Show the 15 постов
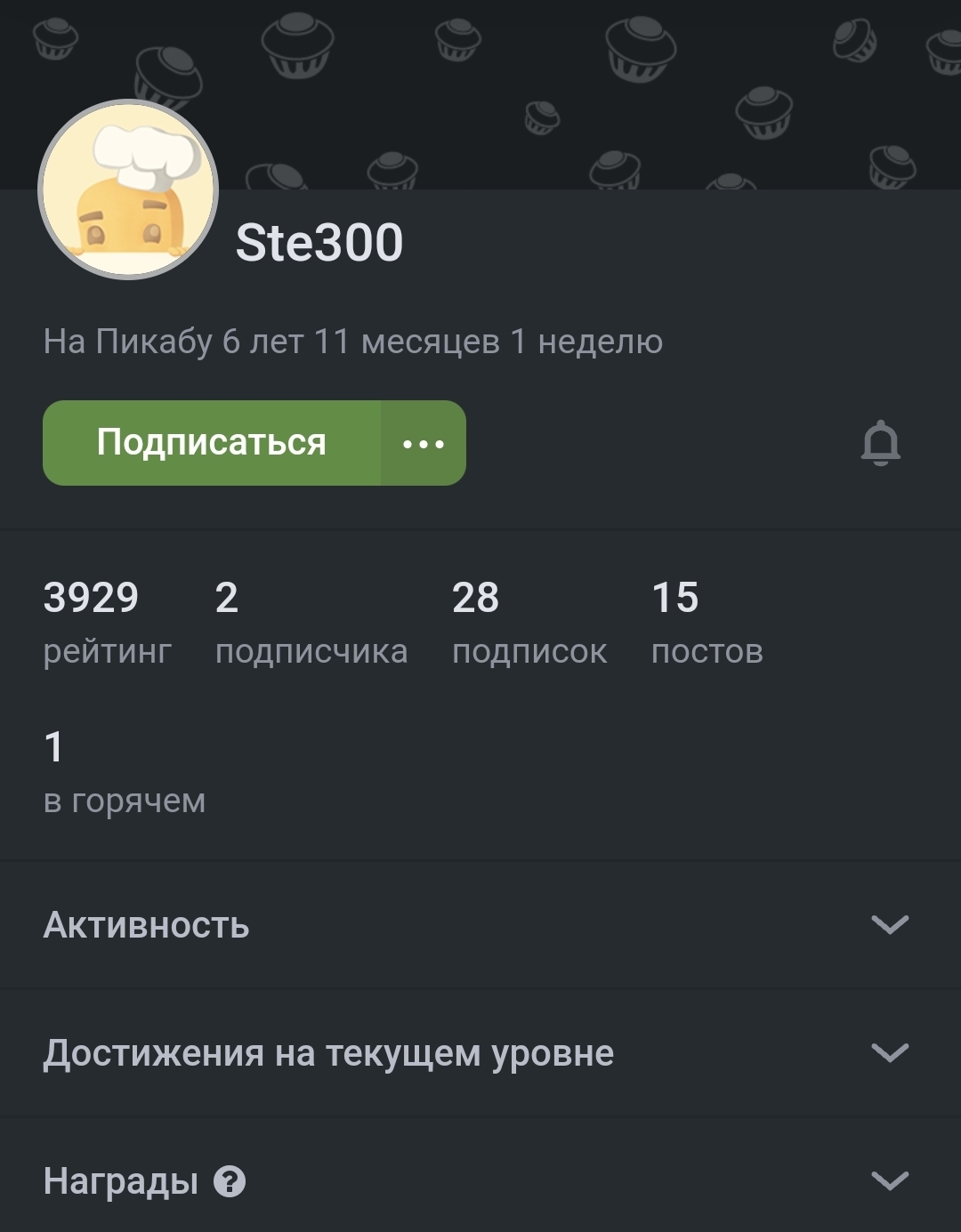The image size is (961, 1232). (x=707, y=623)
